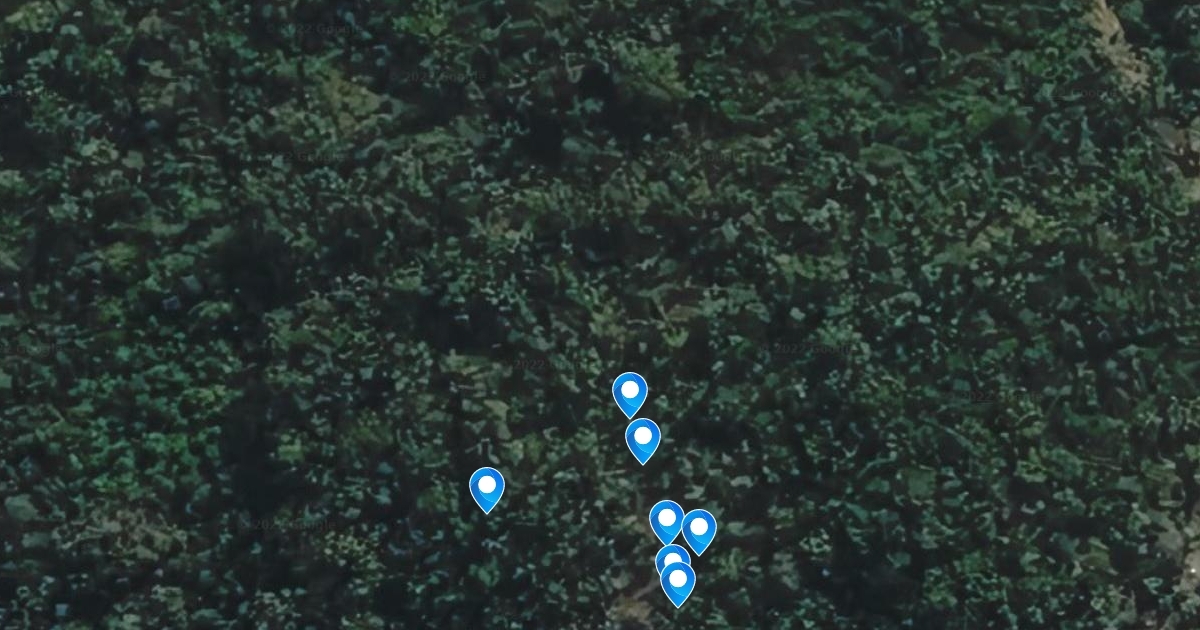
Task: Open the isolated pin on the left
Action: point(487,487)
